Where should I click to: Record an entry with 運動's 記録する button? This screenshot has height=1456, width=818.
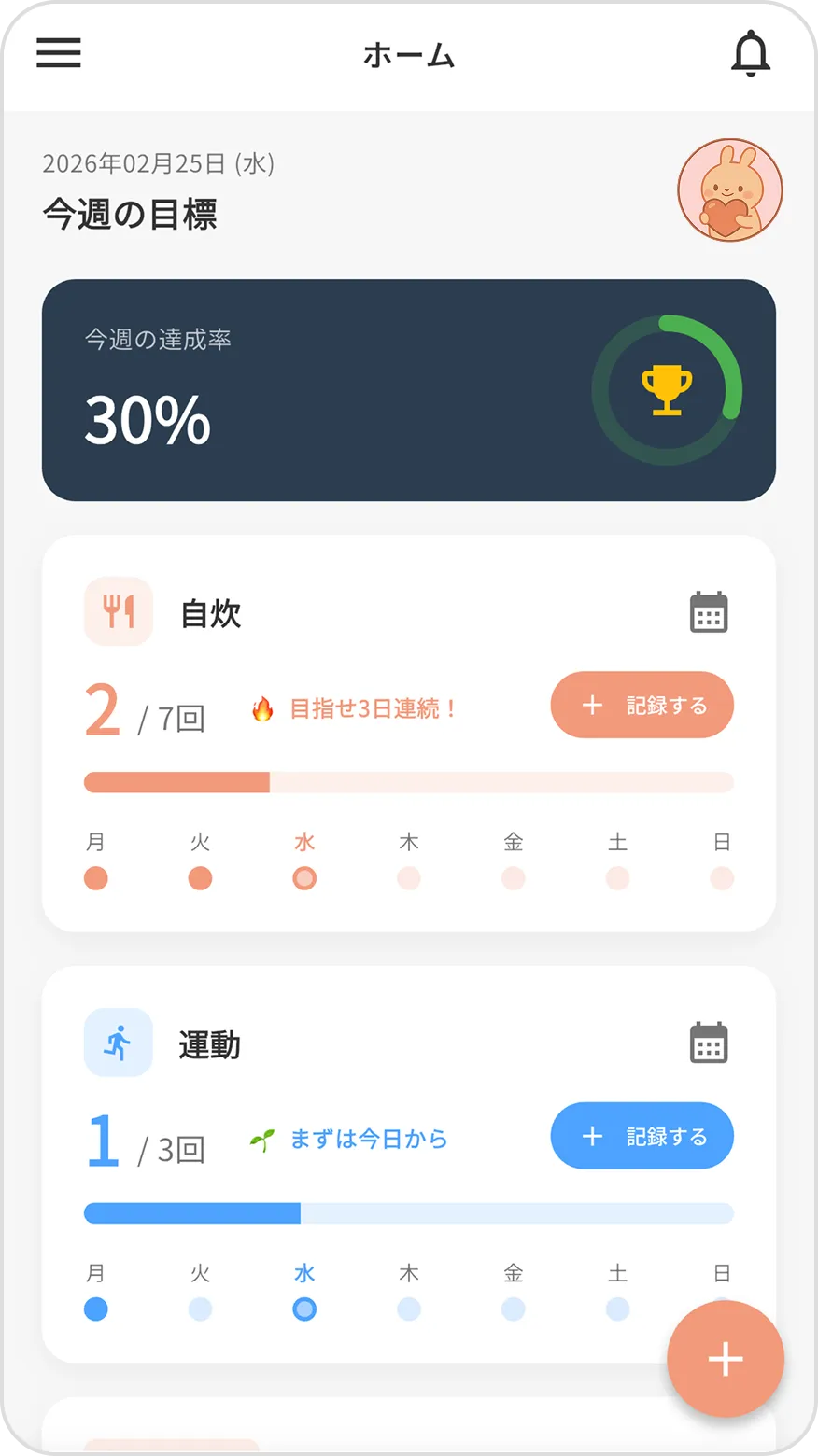[642, 1136]
